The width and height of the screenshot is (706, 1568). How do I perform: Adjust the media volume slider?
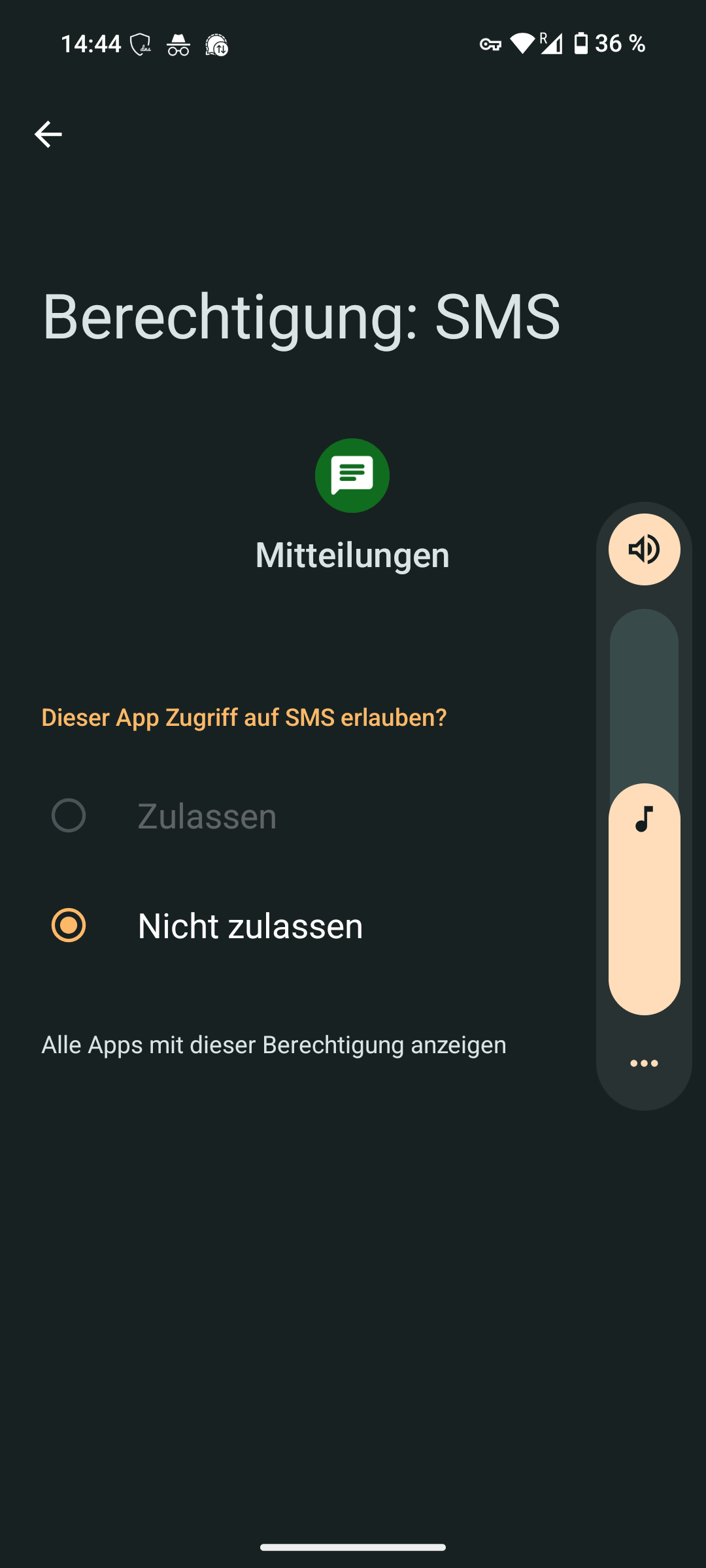tap(645, 812)
